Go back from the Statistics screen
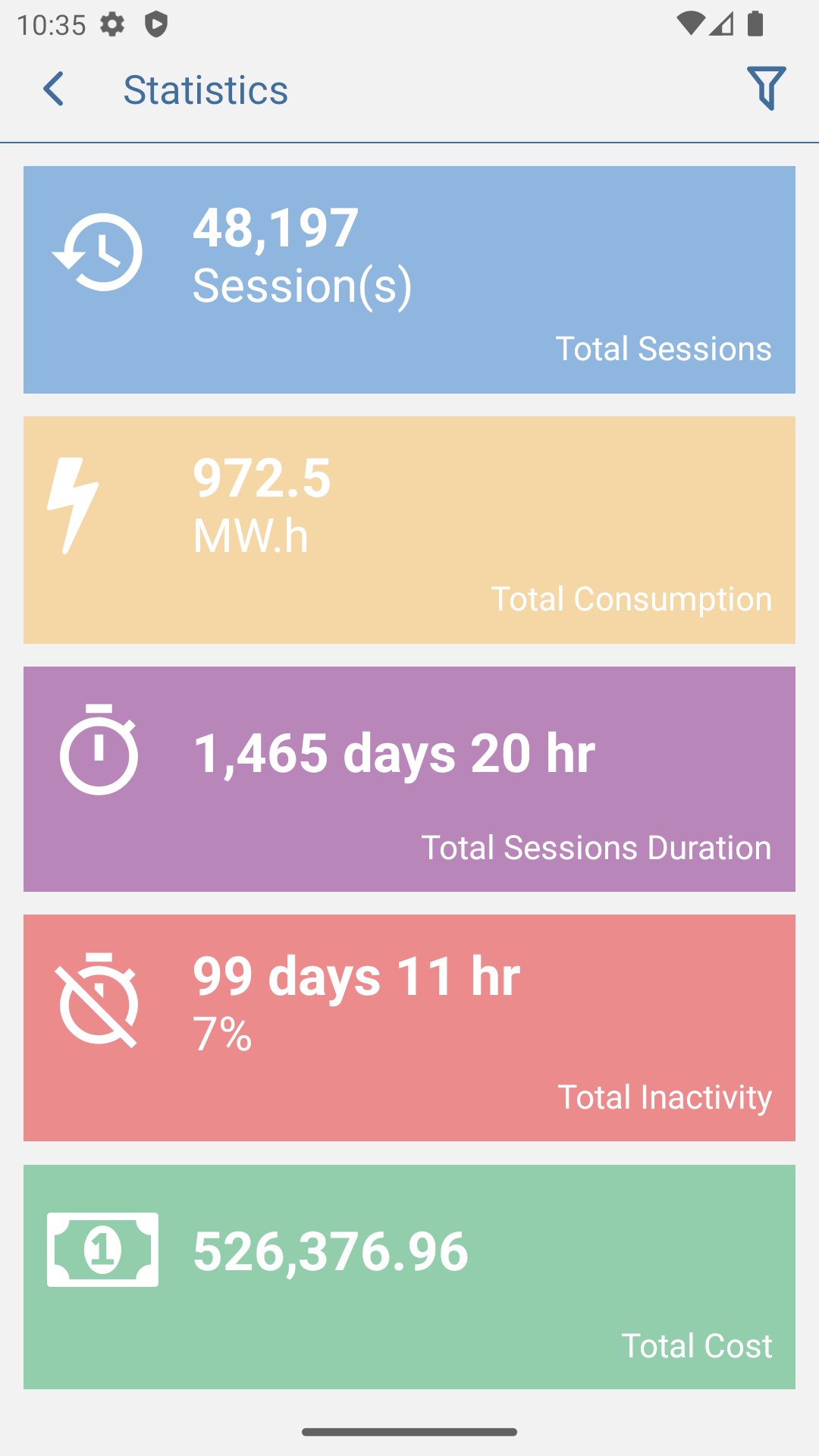This screenshot has width=819, height=1456. [x=54, y=89]
